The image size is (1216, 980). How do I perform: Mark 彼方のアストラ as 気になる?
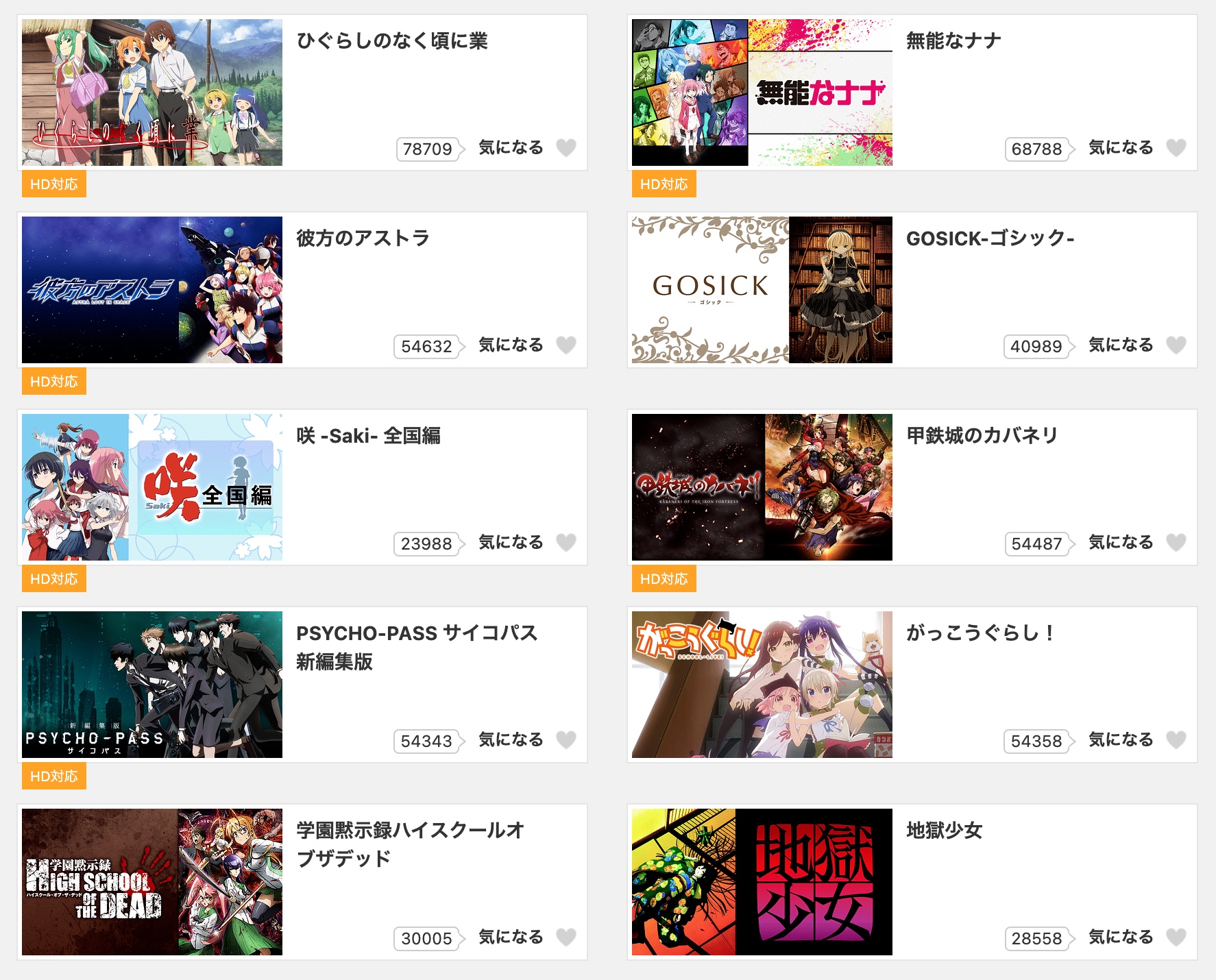pyautogui.click(x=566, y=345)
